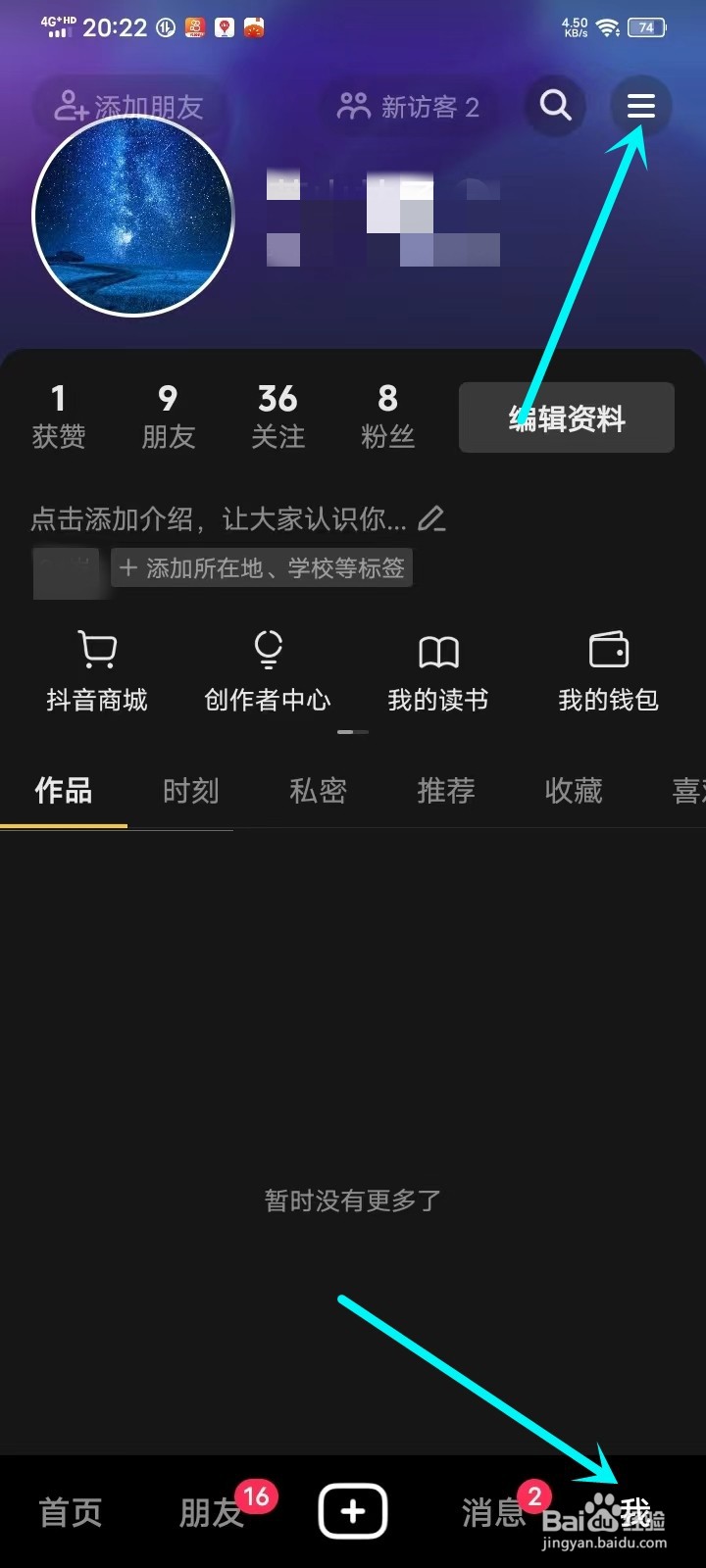Open 消息 messages with 2 notifications

[x=492, y=1514]
